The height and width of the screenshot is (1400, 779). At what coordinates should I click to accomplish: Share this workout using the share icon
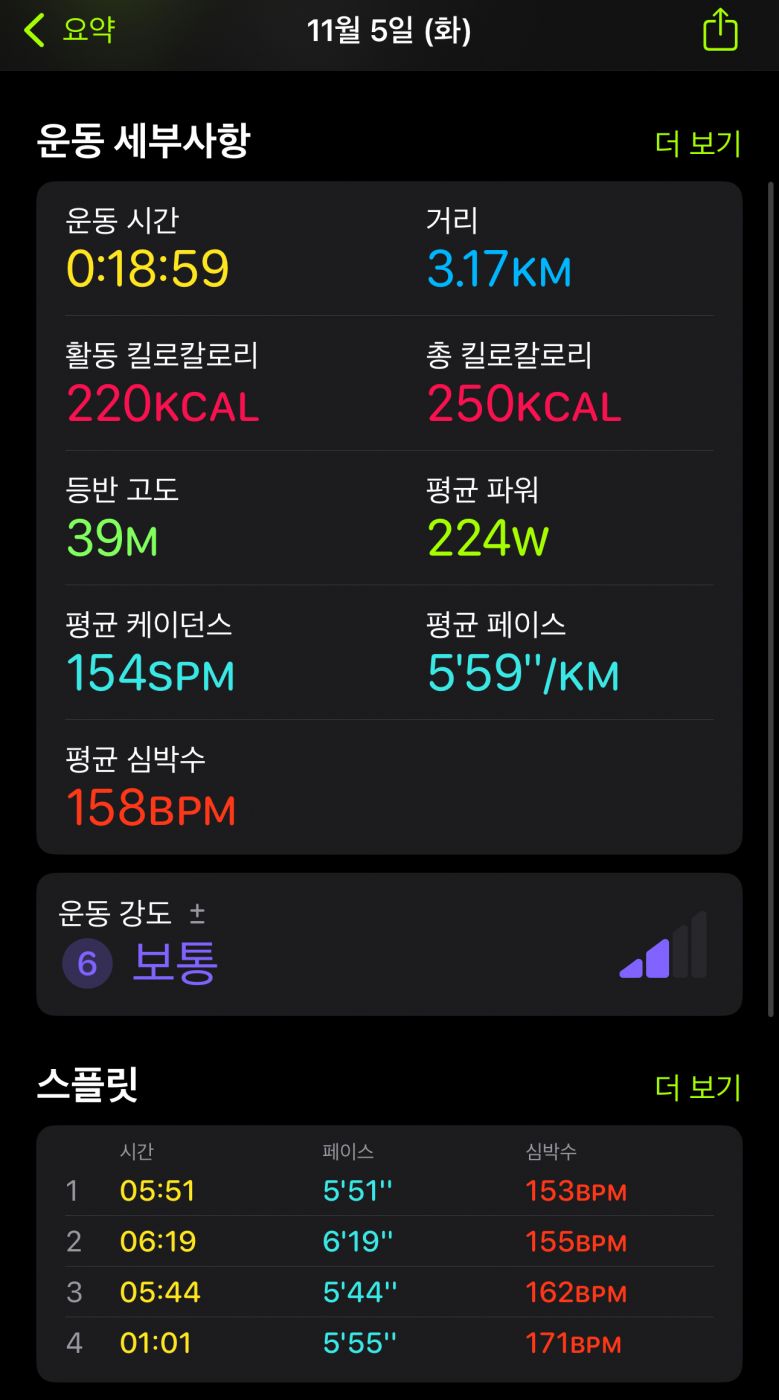(719, 31)
